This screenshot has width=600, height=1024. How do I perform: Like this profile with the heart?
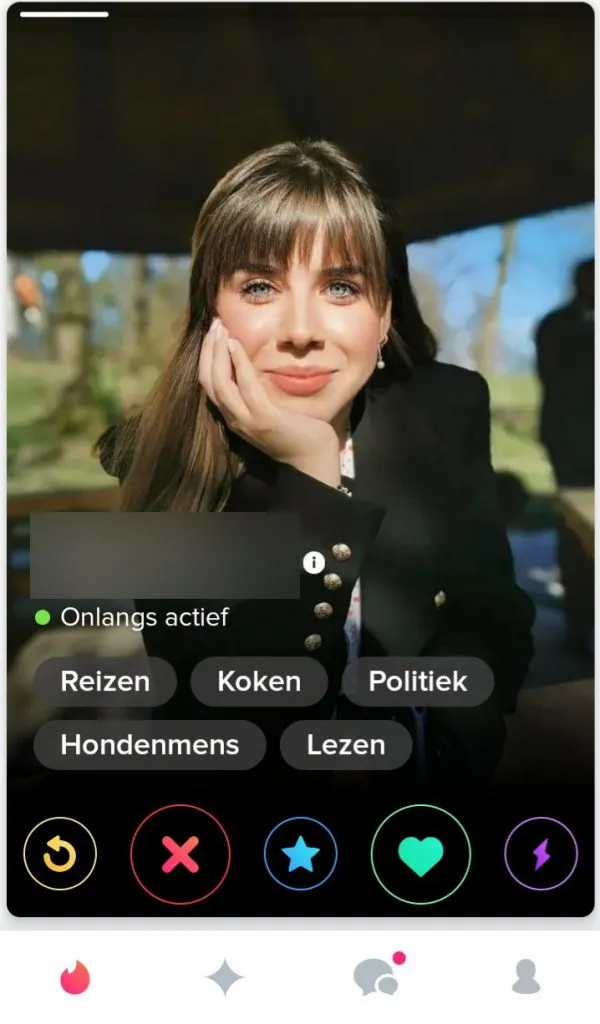pos(421,854)
